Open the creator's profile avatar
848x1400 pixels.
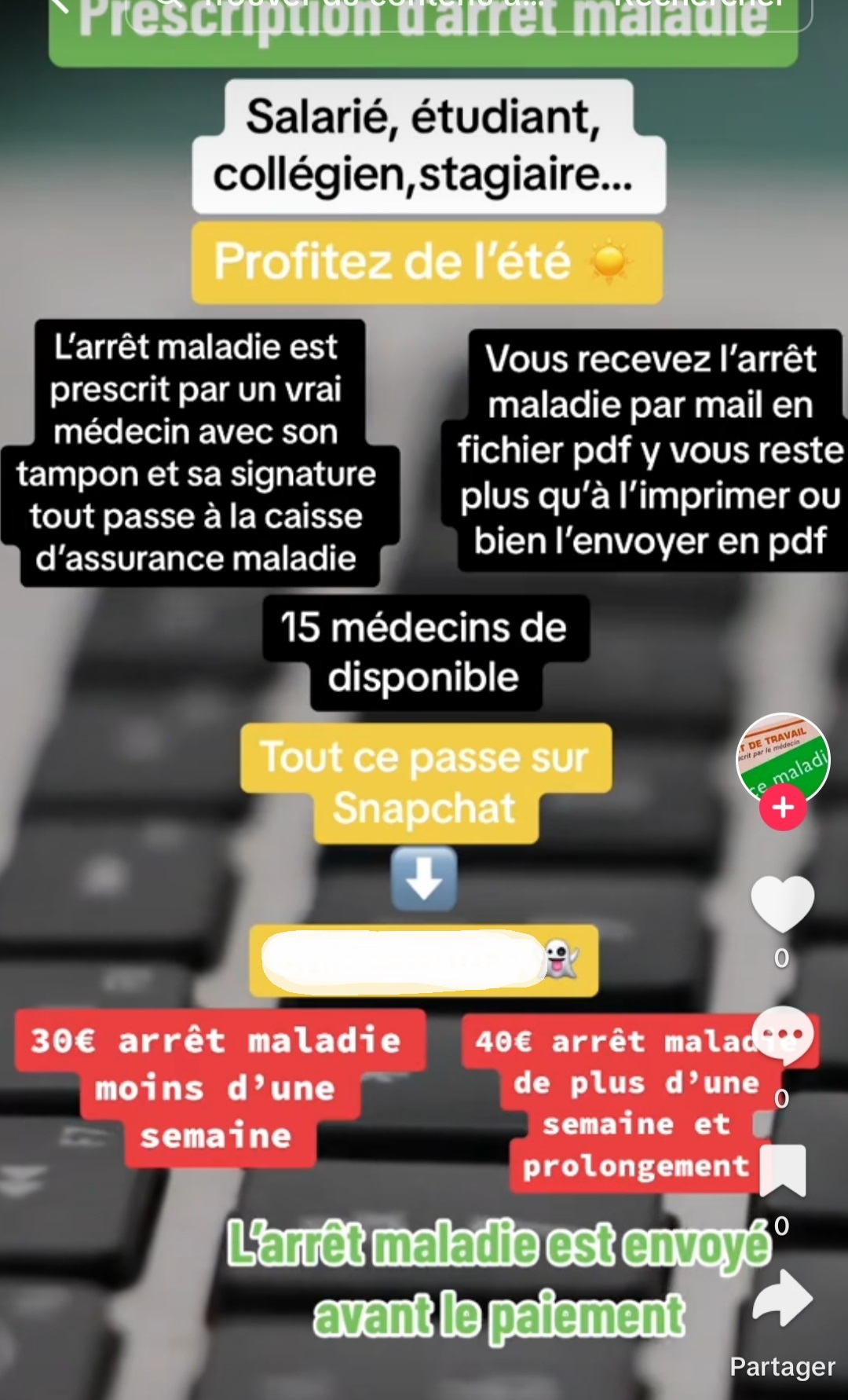(782, 756)
